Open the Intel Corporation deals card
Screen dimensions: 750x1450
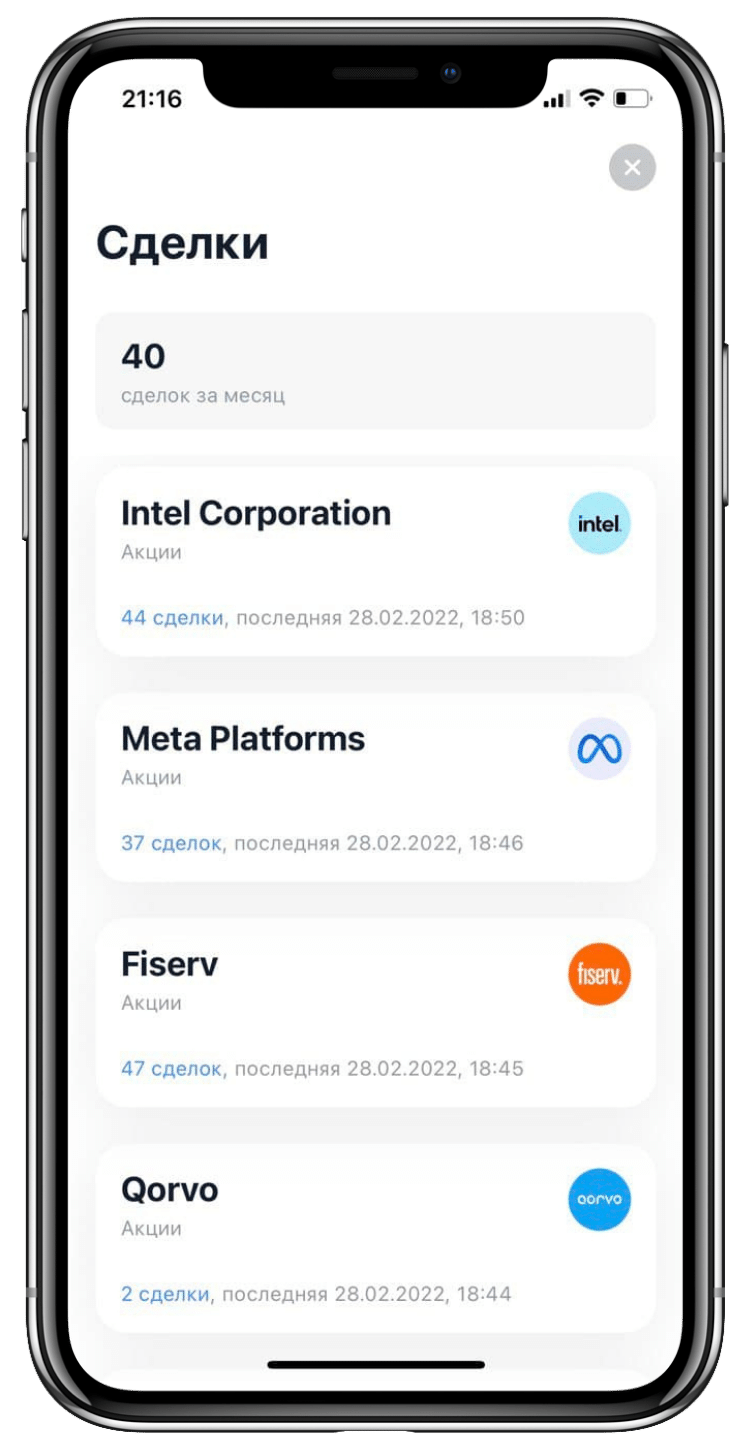coord(375,562)
